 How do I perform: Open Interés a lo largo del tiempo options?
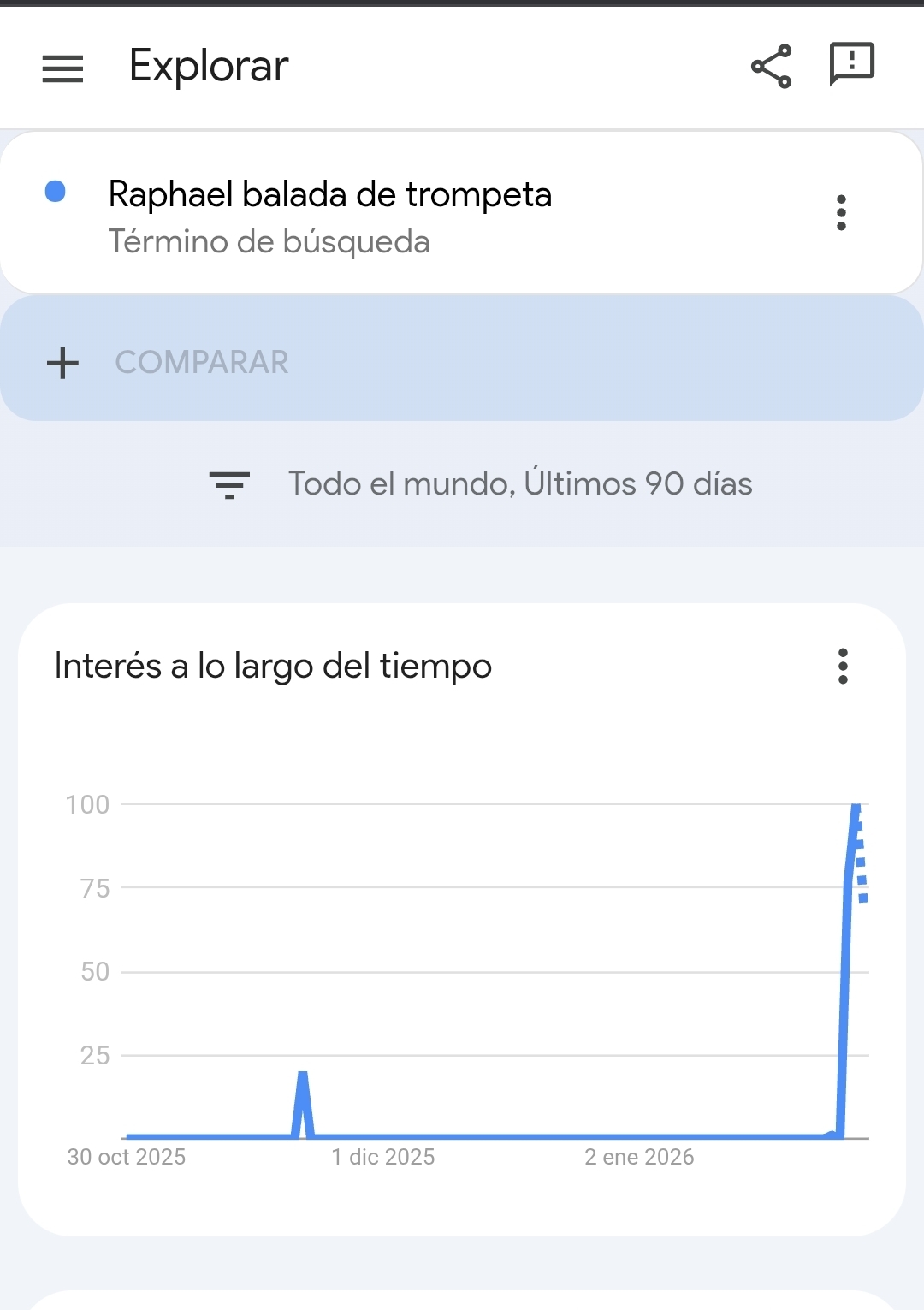point(843,666)
